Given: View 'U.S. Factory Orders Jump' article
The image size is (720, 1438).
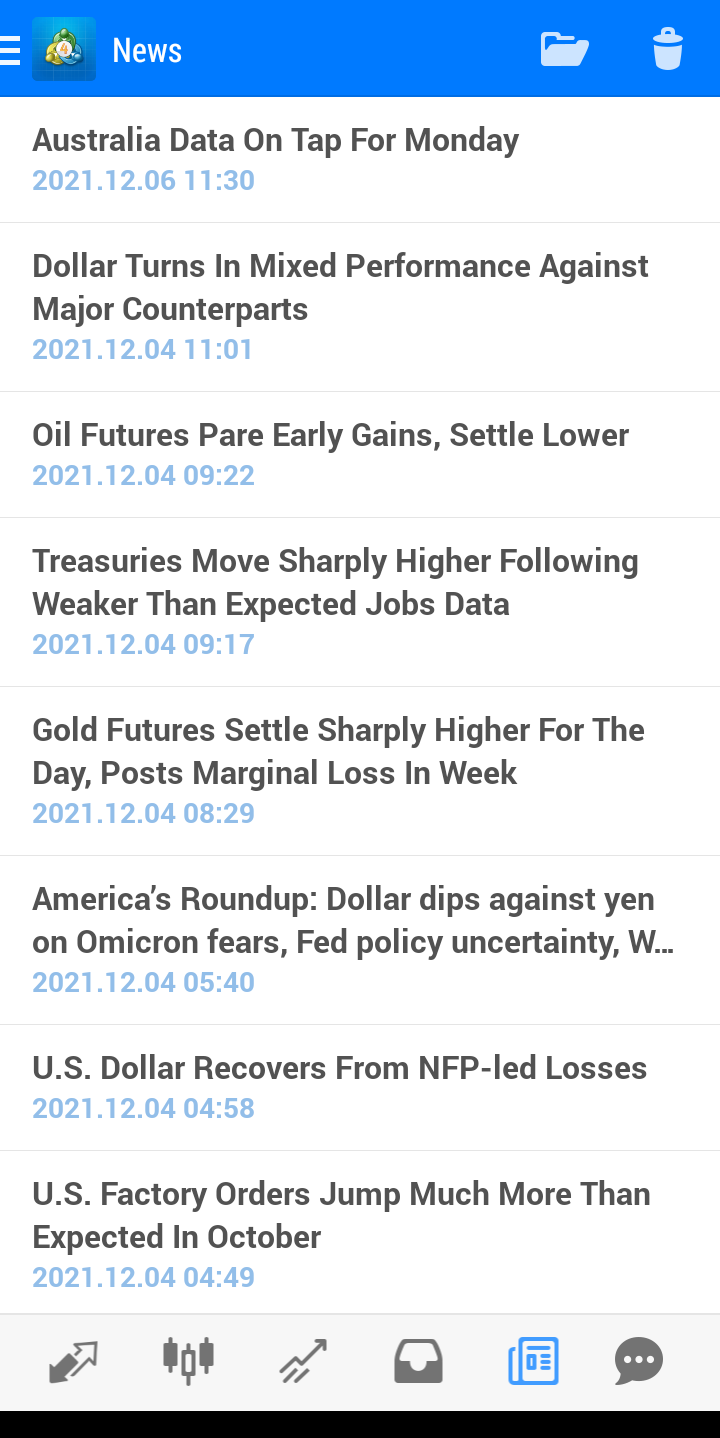Looking at the screenshot, I should (x=360, y=1234).
